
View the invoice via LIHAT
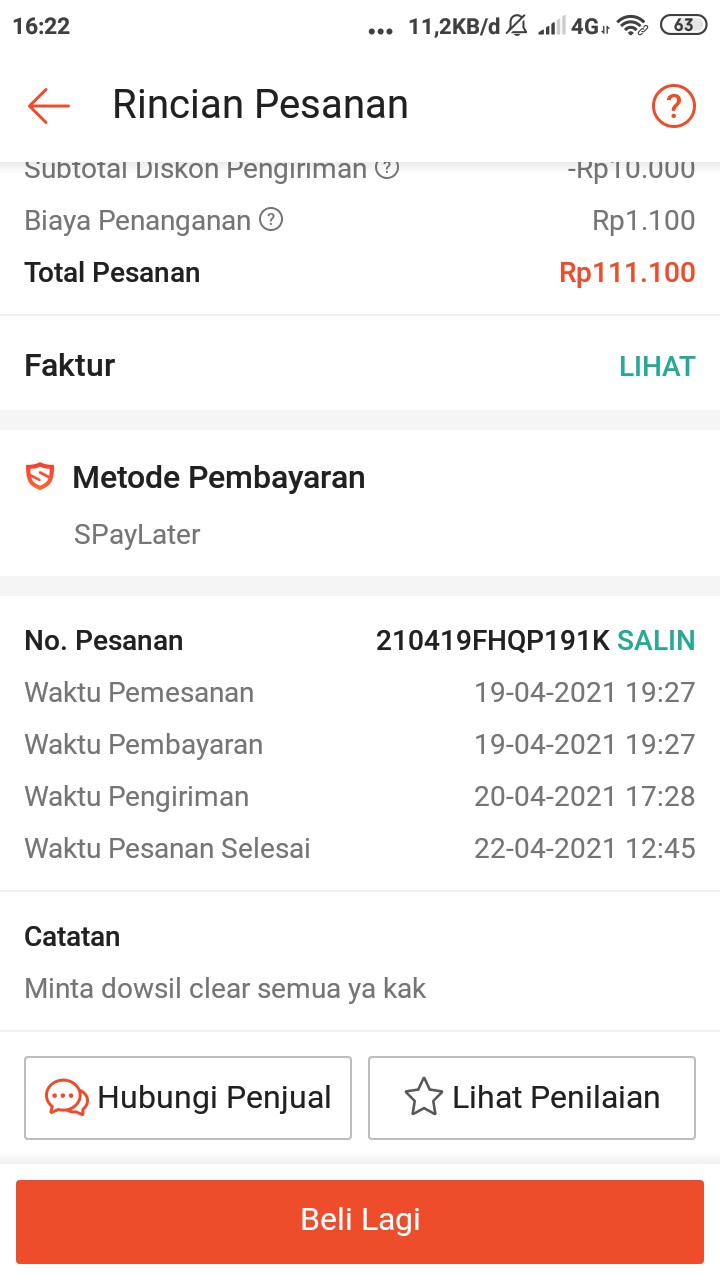657,366
